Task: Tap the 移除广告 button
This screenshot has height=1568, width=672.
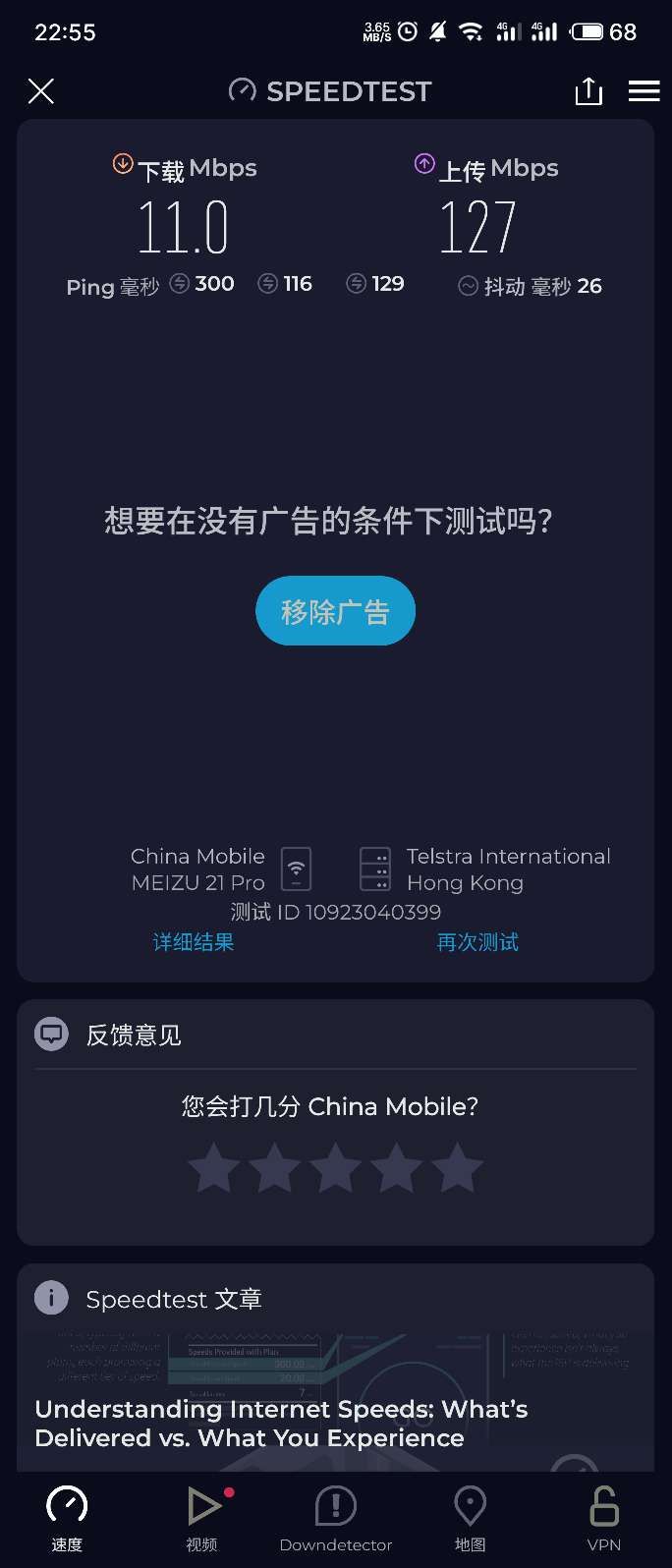Action: tap(335, 611)
